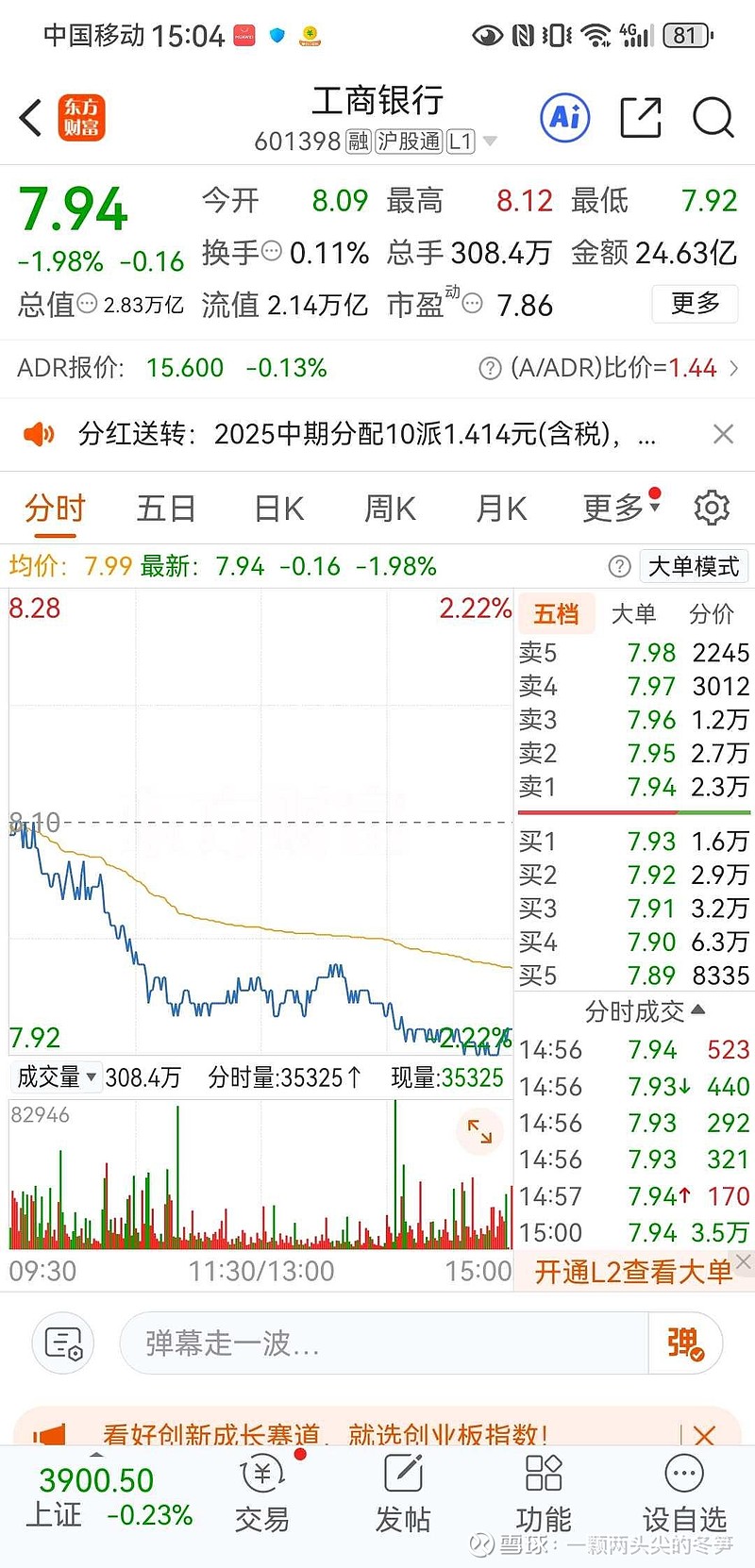
Task: Expand the volume chart to fullscreen
Action: click(479, 1131)
